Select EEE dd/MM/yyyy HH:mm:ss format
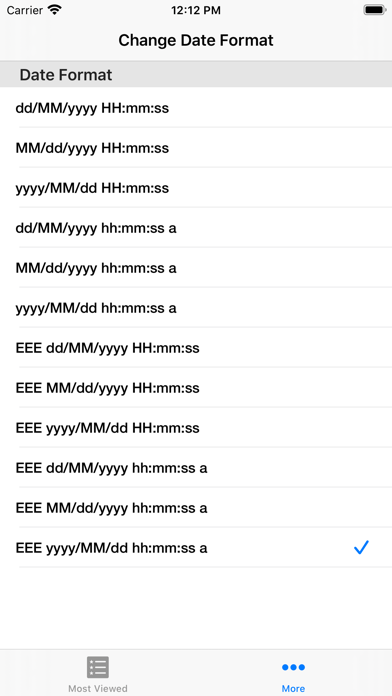Image resolution: width=392 pixels, height=696 pixels. click(196, 348)
